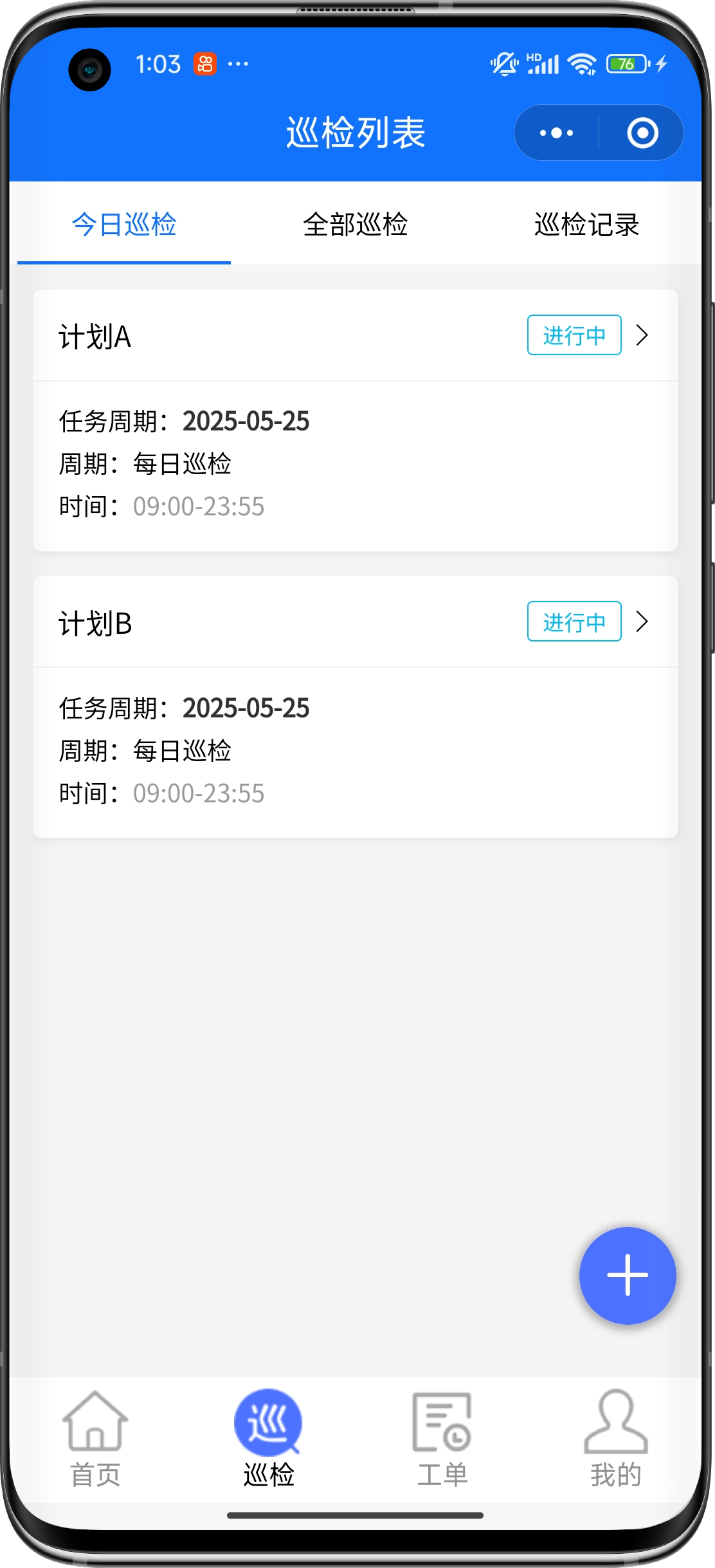This screenshot has width=715, height=1568.
Task: Select the 今日巡检 tab
Action: 124,225
